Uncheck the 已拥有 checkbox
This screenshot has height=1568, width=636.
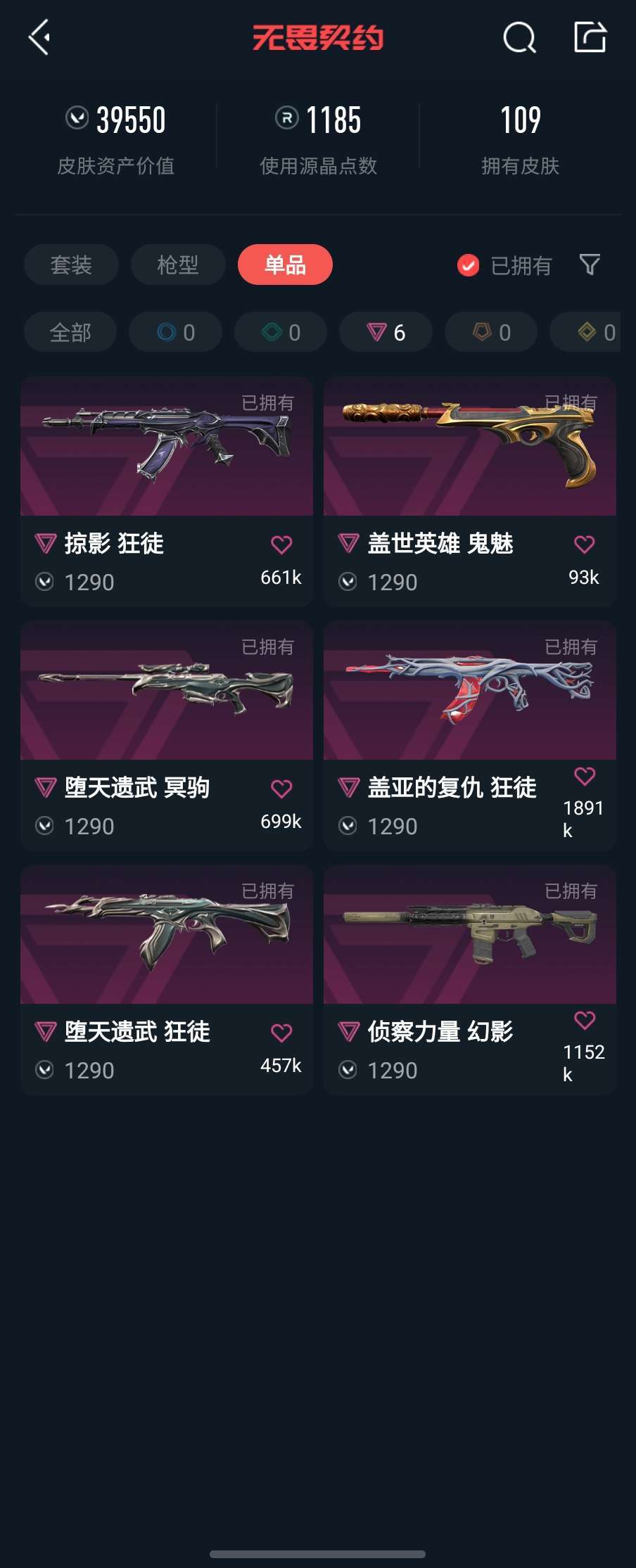coord(469,265)
